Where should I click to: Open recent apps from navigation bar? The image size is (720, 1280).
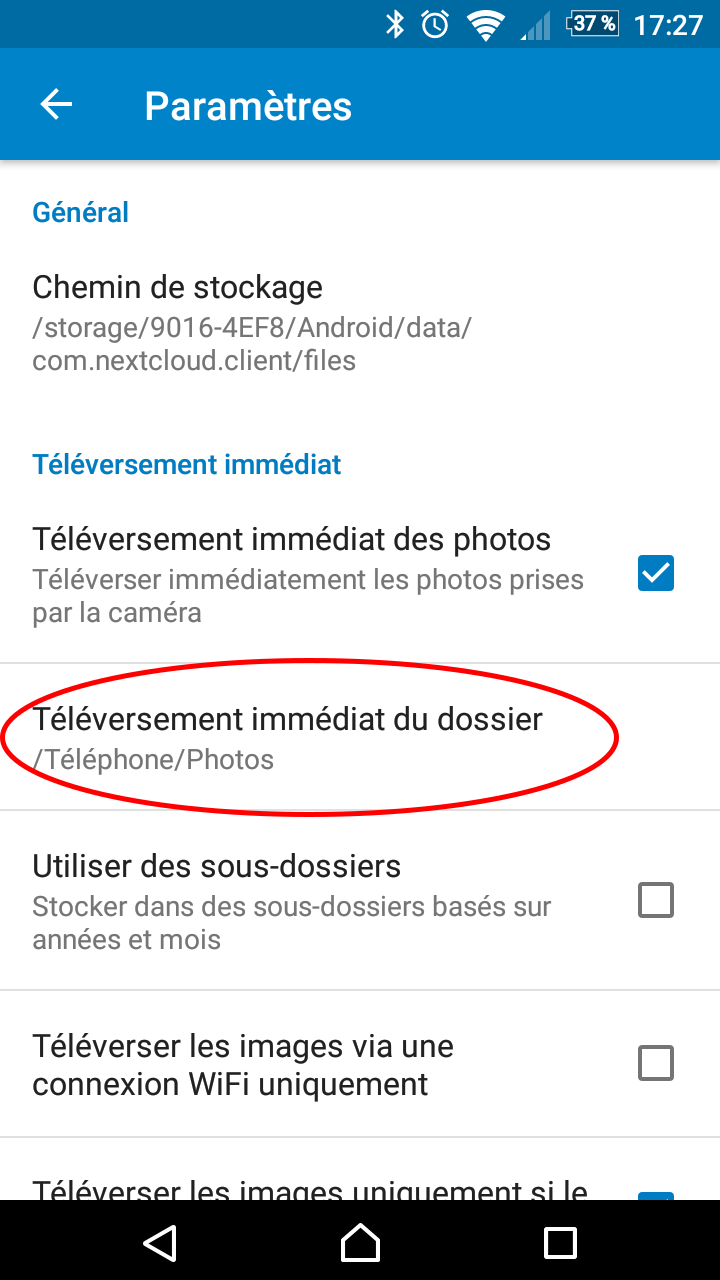pyautogui.click(x=560, y=1242)
